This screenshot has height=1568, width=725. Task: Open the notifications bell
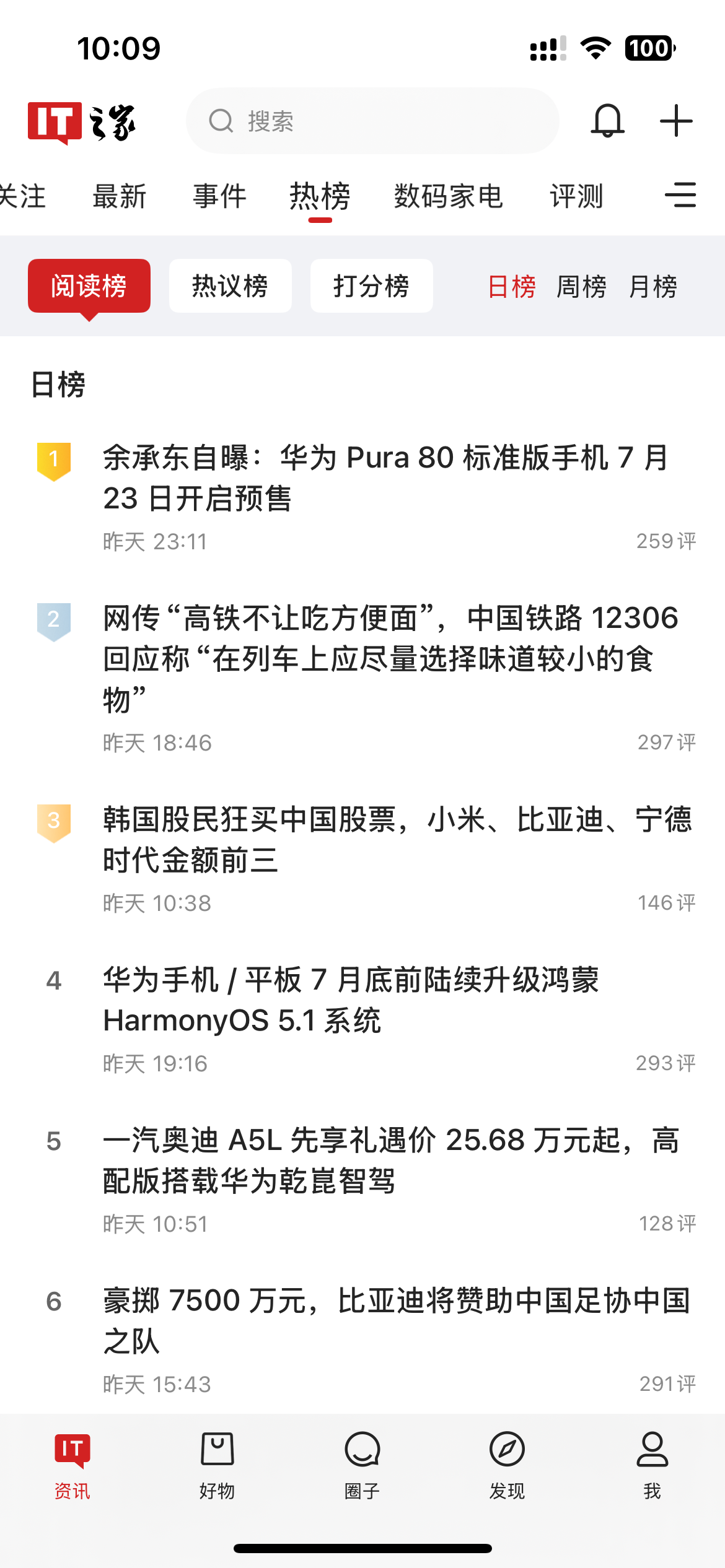point(607,121)
